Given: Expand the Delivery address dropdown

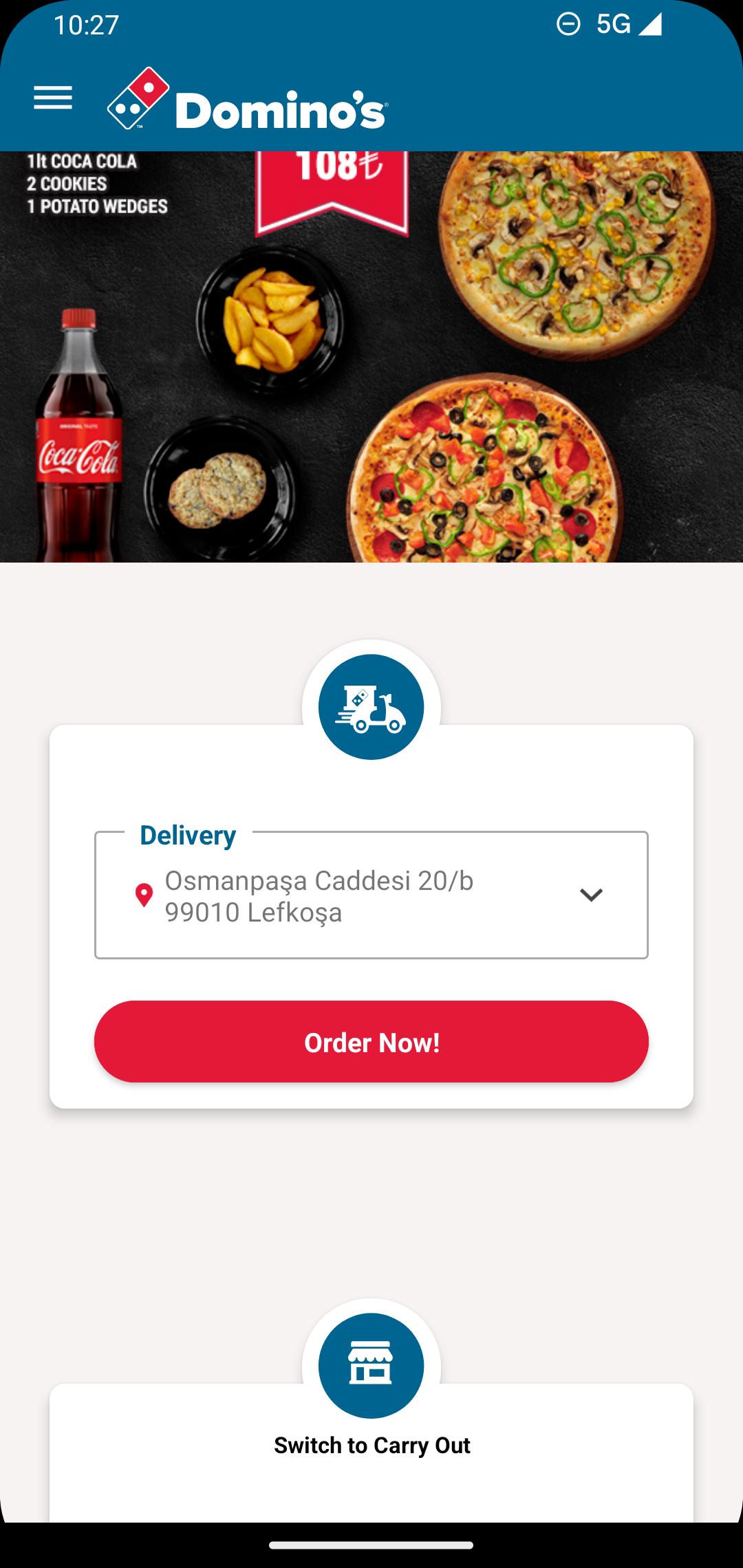Looking at the screenshot, I should 590,895.
